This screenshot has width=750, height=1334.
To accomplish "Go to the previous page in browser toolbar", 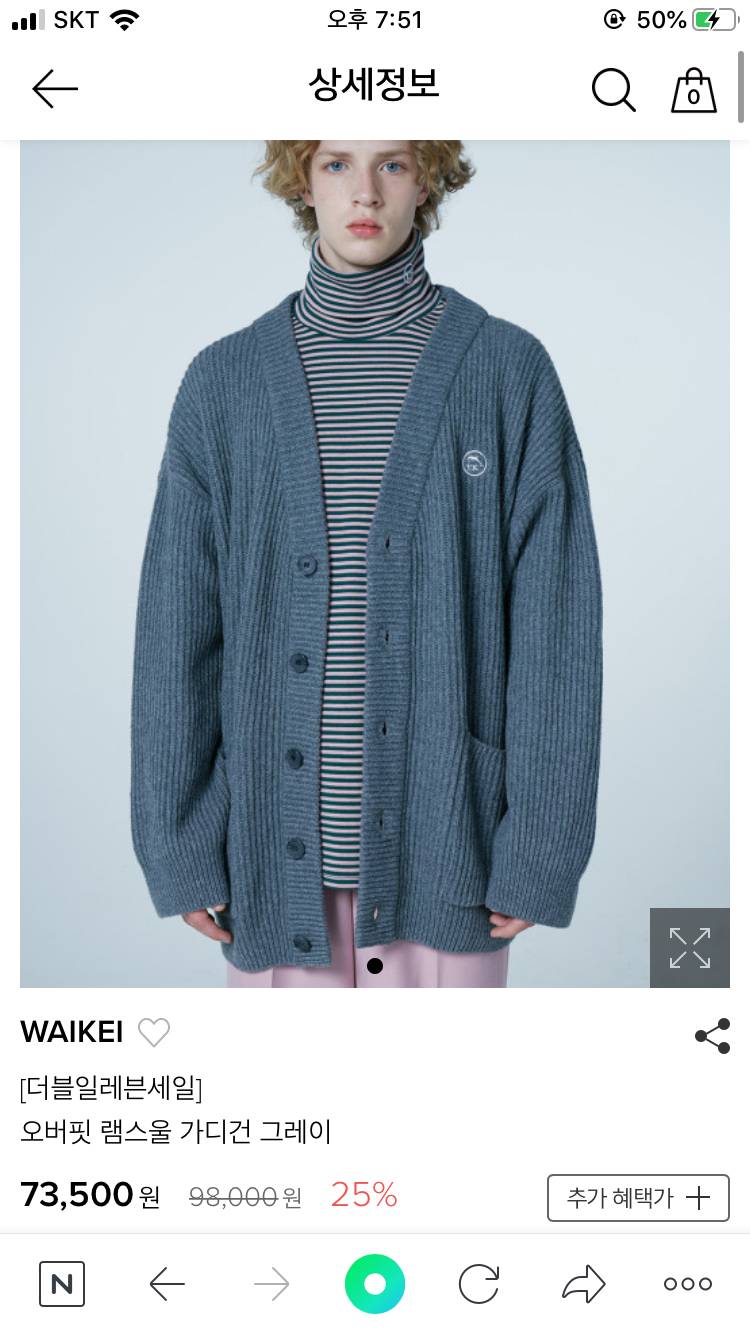I will 167,1284.
